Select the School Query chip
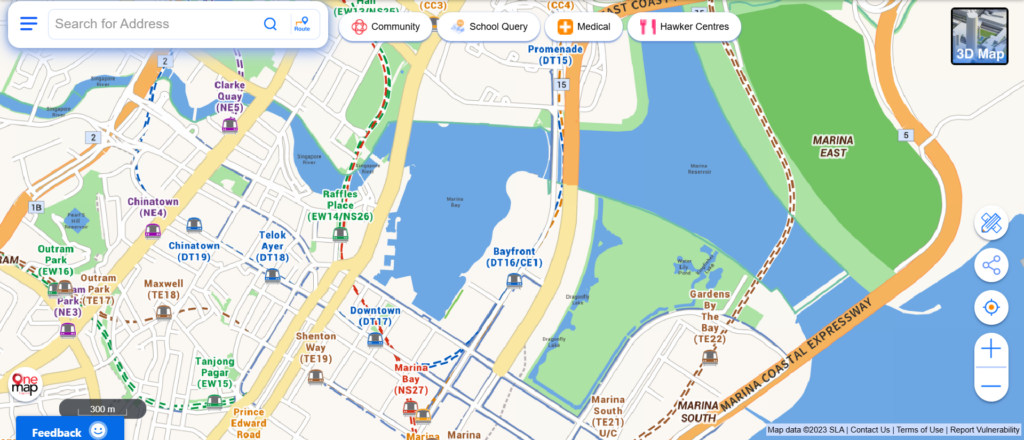 [488, 27]
